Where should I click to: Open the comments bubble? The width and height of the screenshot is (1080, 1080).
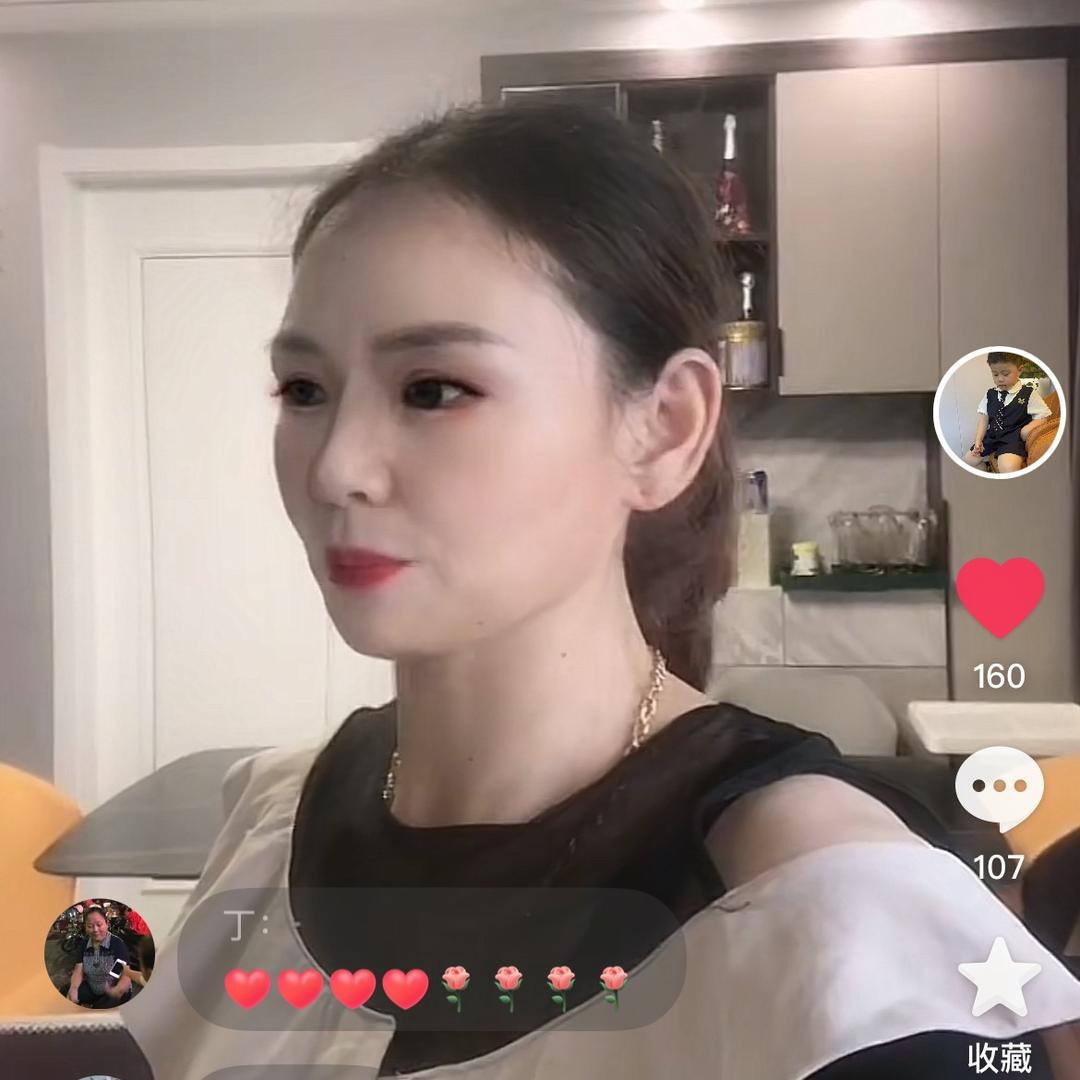tap(999, 788)
